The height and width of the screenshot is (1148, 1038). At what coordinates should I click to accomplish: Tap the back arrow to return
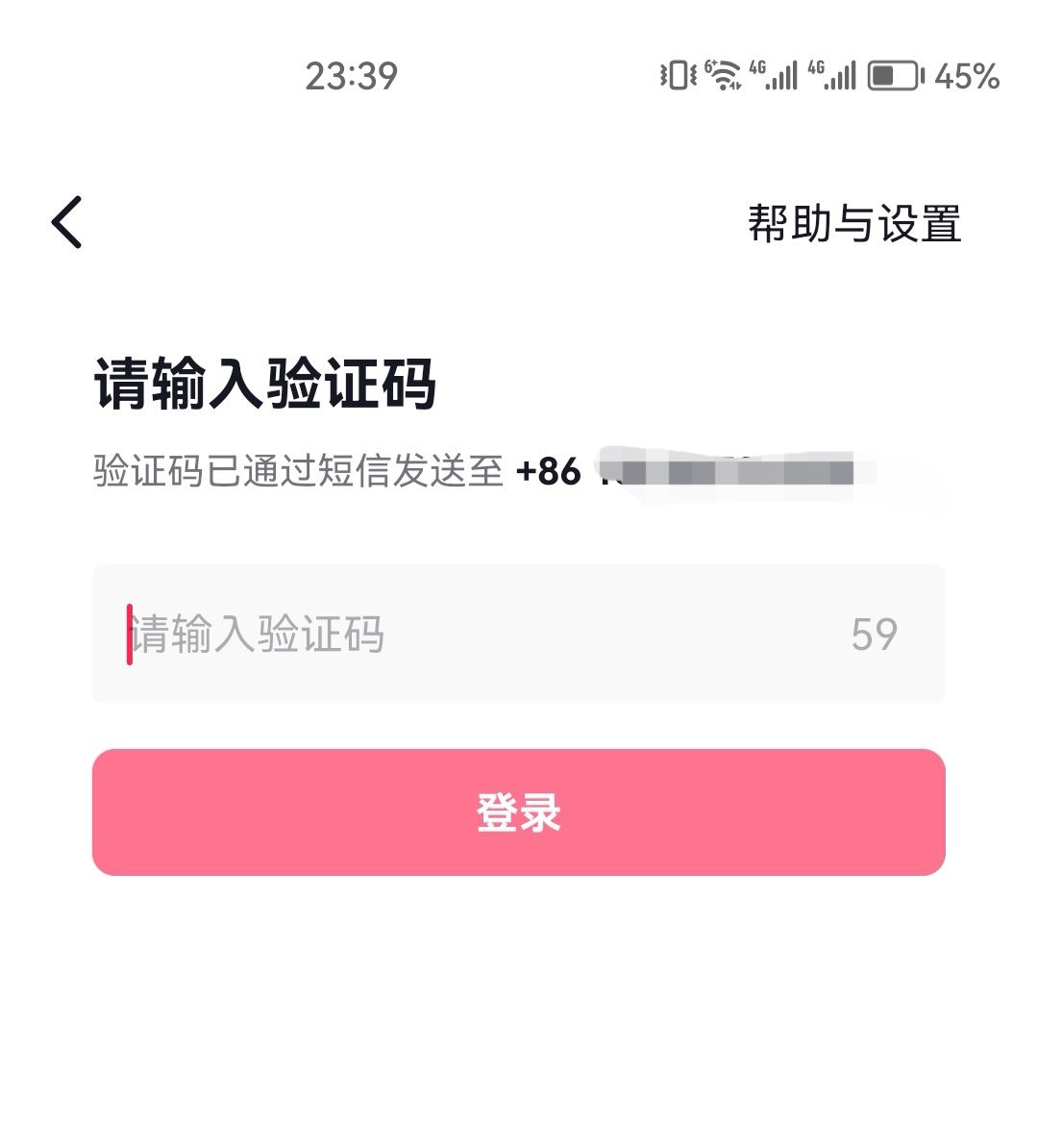click(65, 221)
